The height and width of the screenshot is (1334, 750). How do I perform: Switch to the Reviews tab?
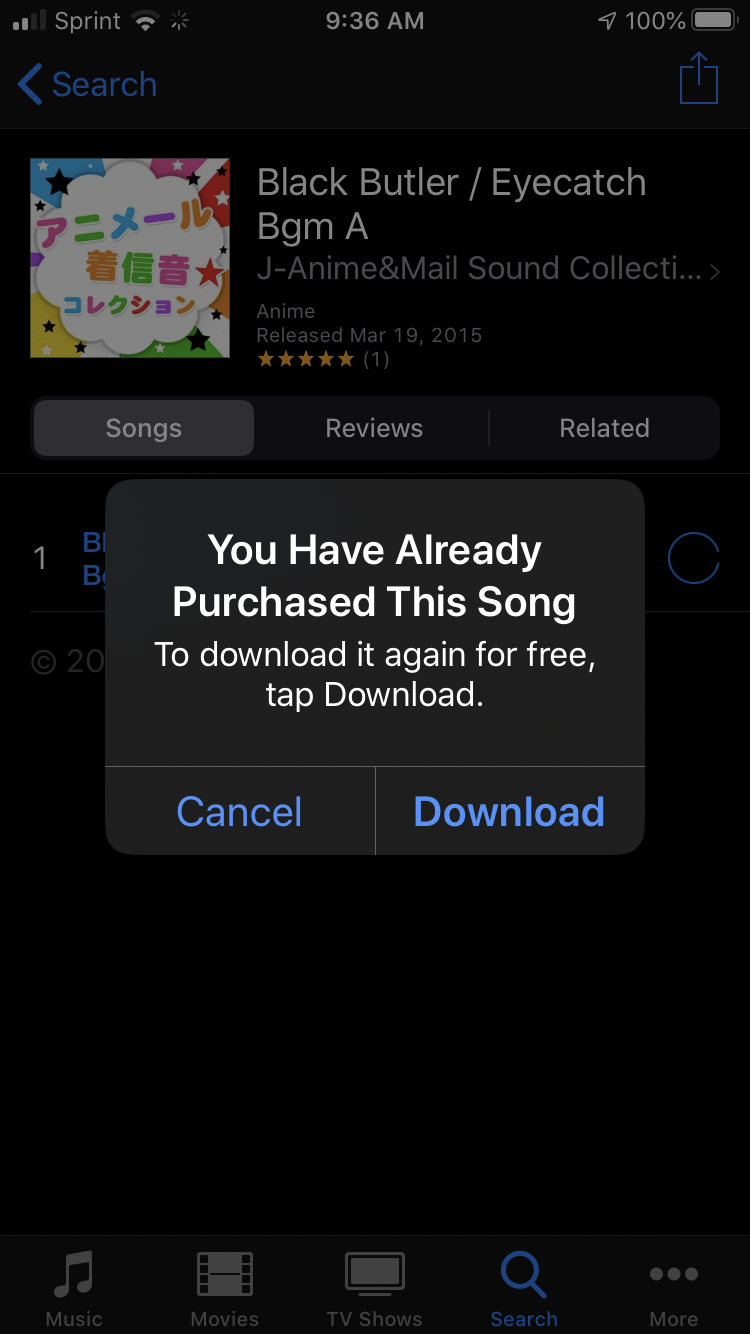pos(374,428)
